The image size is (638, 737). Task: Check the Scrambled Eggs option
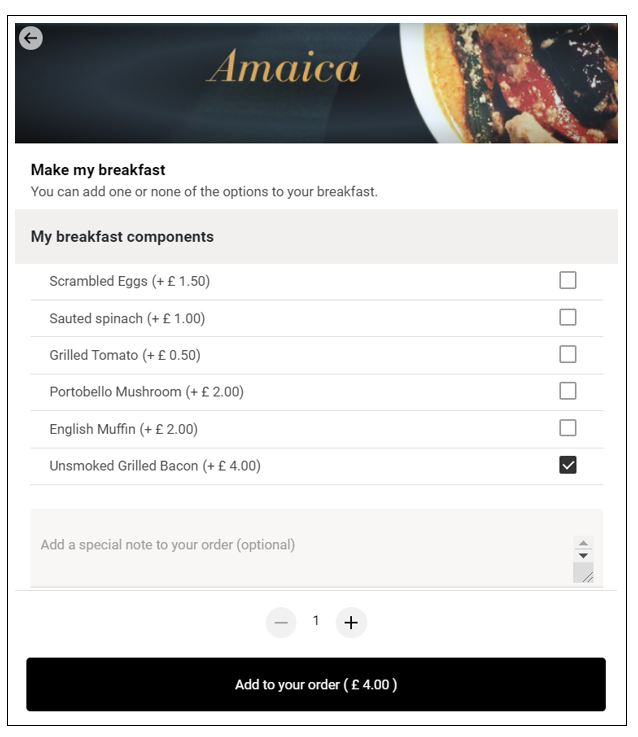pos(567,281)
